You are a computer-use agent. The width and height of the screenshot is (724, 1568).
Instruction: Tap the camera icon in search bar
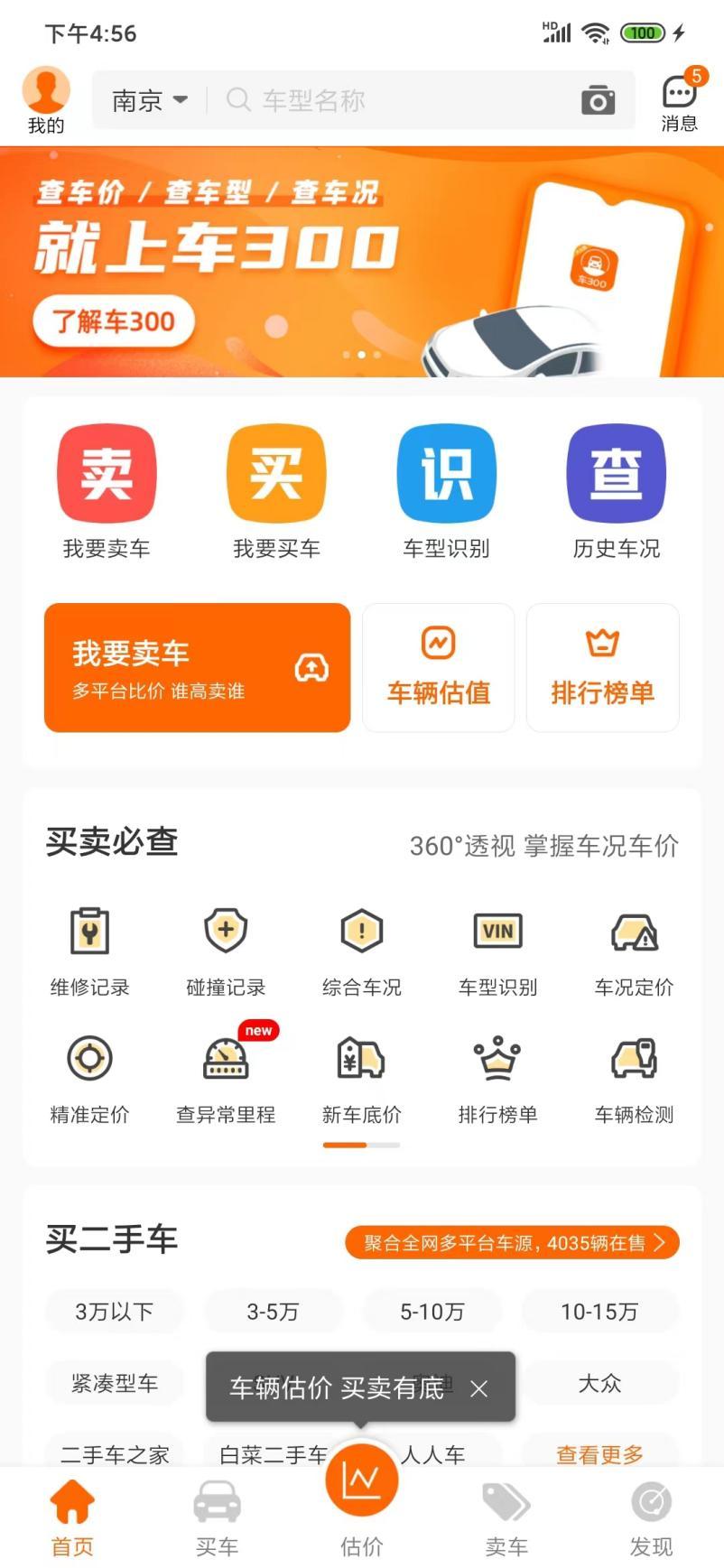click(597, 100)
